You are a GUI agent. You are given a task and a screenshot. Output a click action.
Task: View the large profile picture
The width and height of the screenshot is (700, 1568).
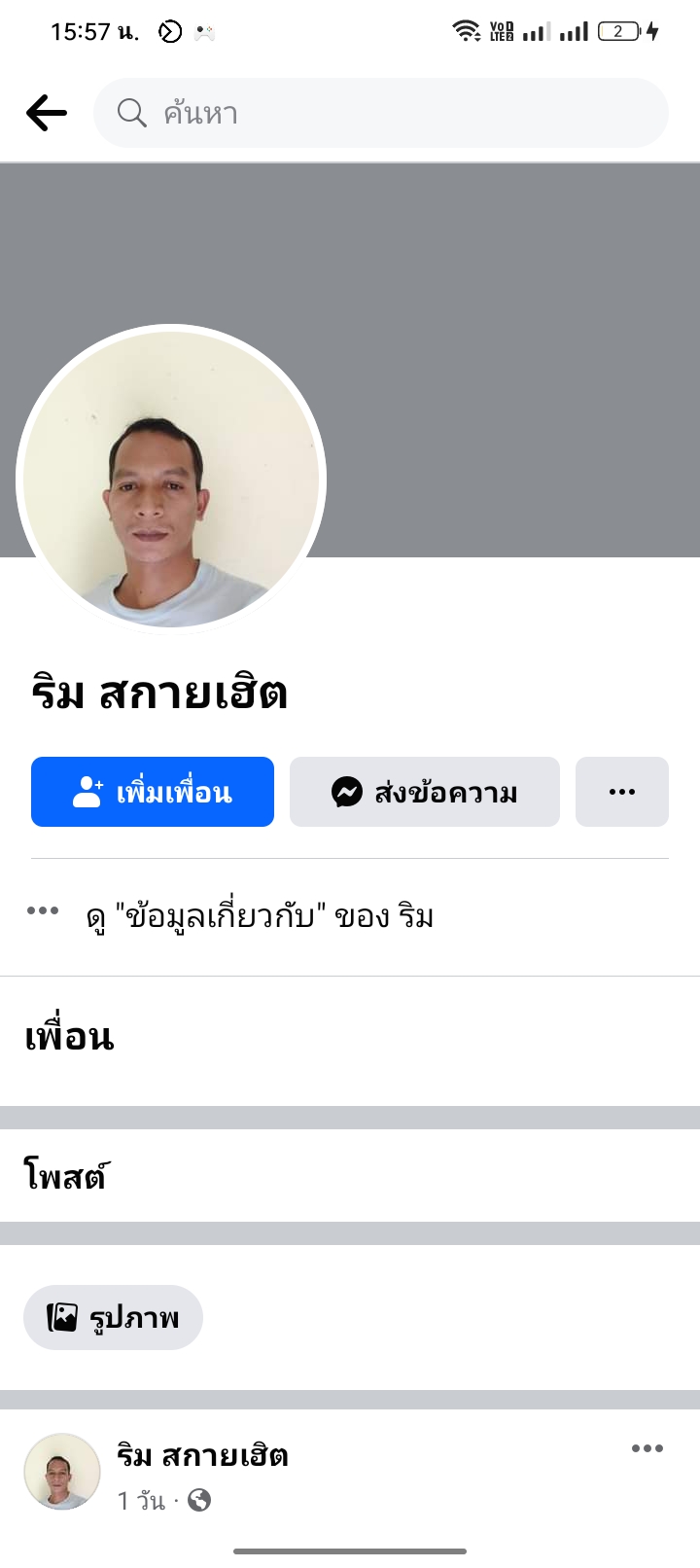point(171,480)
